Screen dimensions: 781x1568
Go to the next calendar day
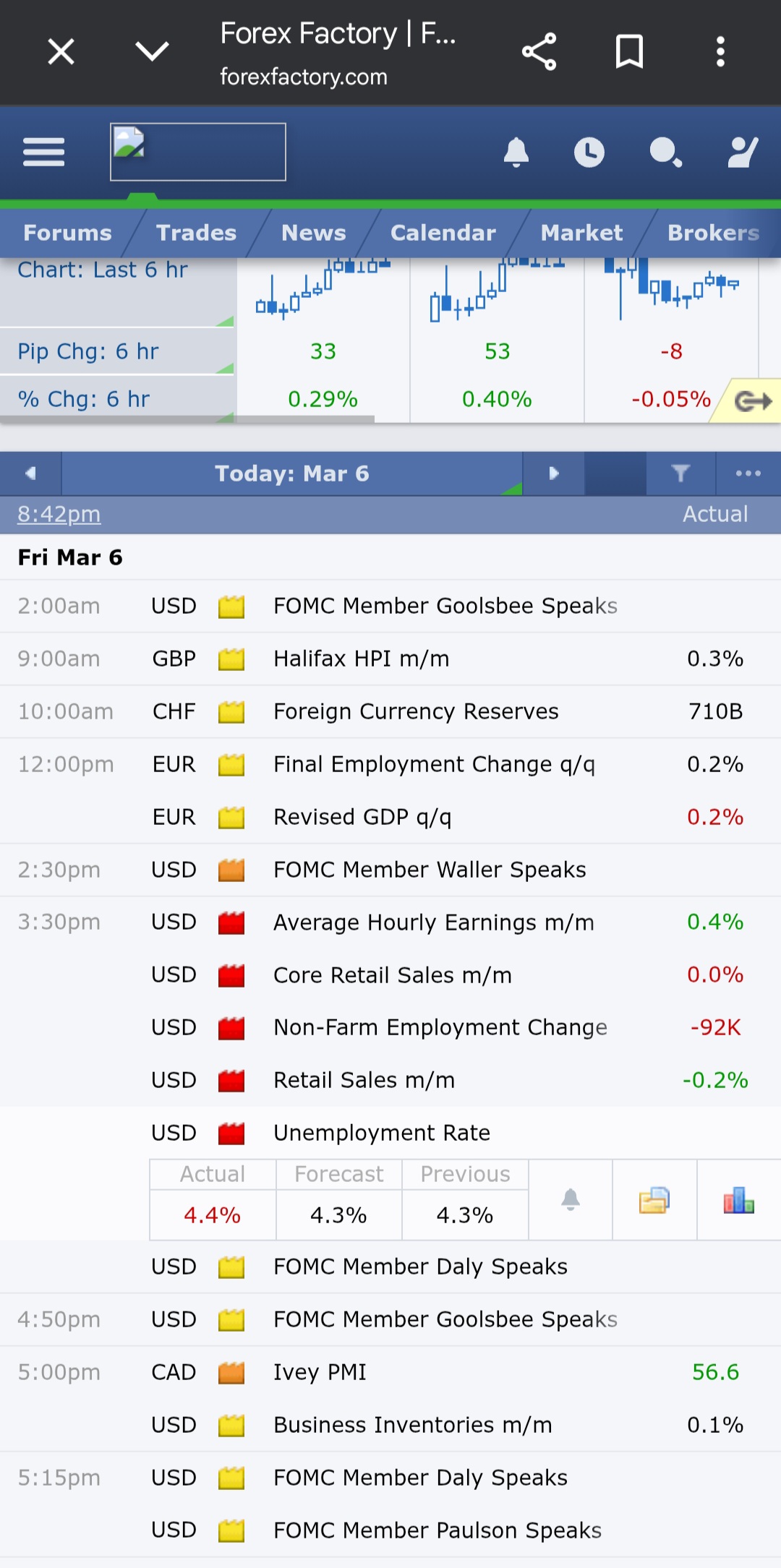[x=554, y=474]
